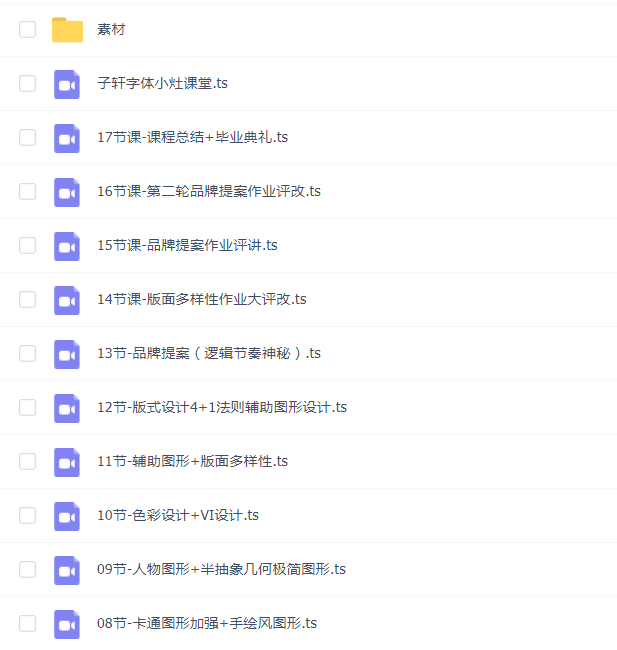Screen dimensions: 617x650
Task: Open 08节-卡通图形加强+手绘风图形.ts
Action: 206,623
